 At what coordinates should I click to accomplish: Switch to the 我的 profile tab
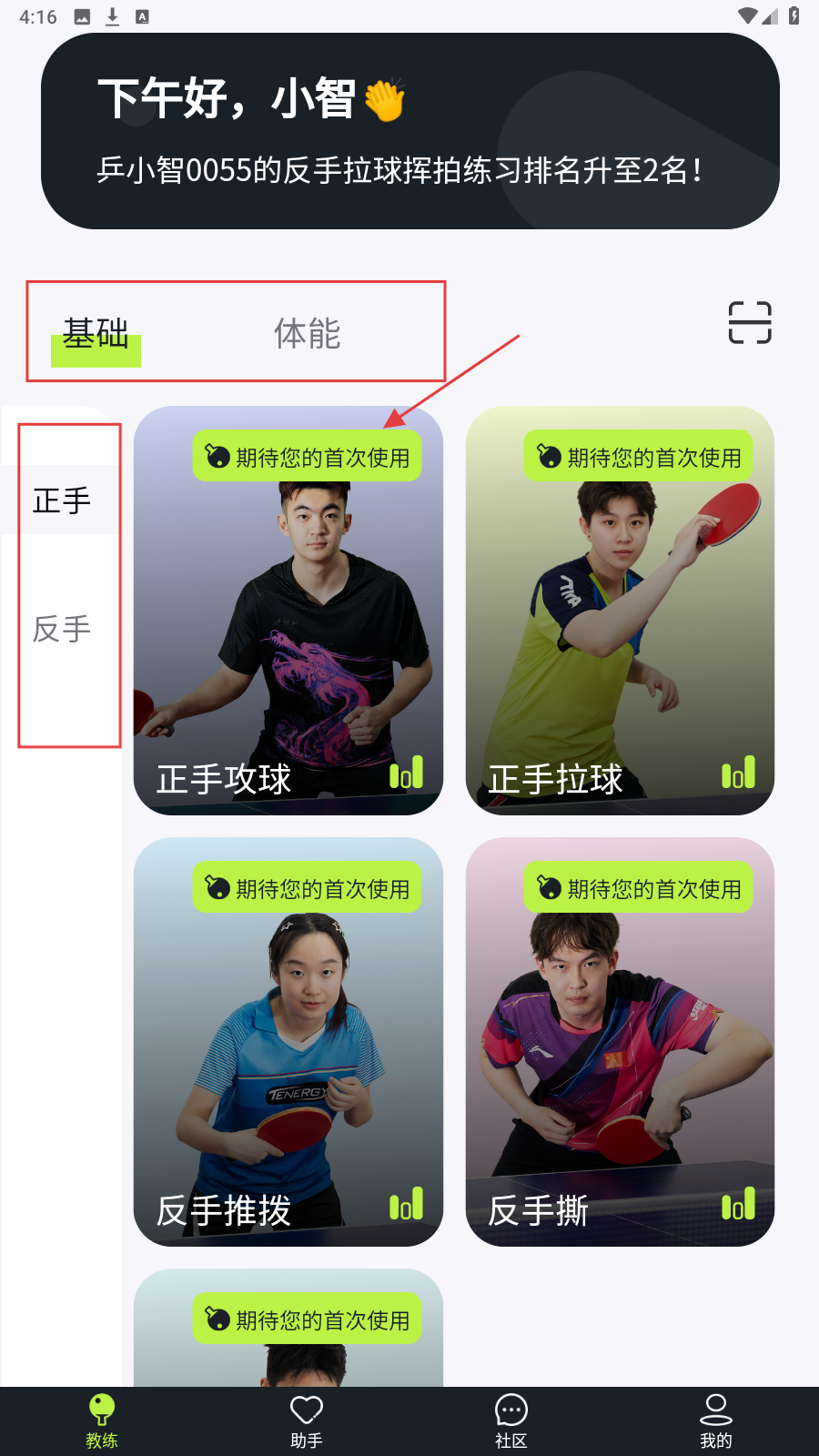tap(716, 1421)
